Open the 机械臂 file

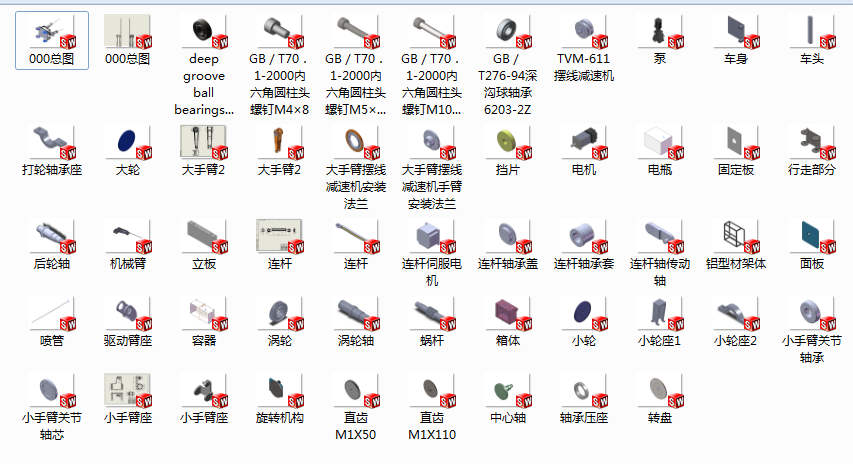pos(127,240)
